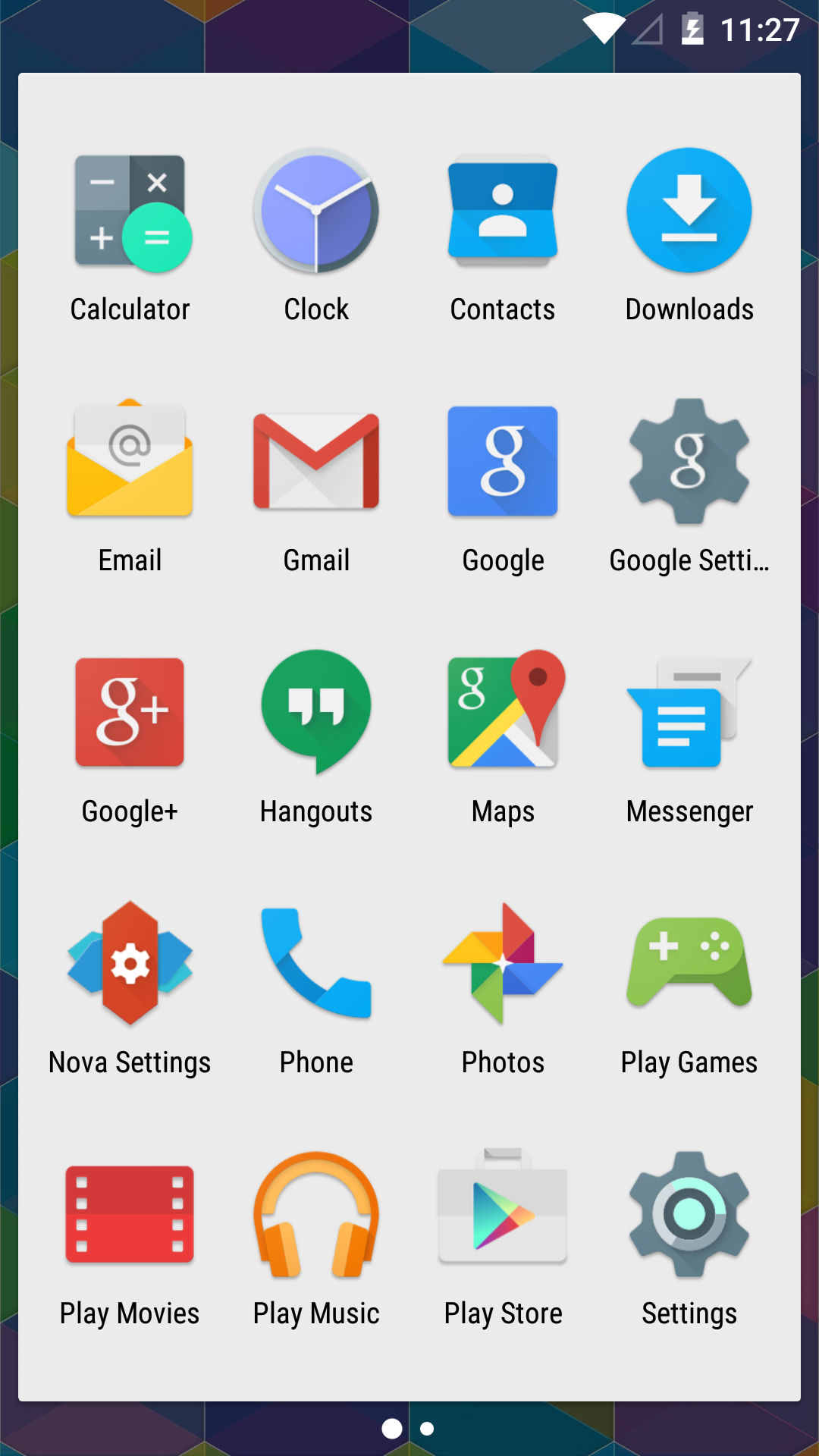Open Hangouts

pyautogui.click(x=316, y=712)
